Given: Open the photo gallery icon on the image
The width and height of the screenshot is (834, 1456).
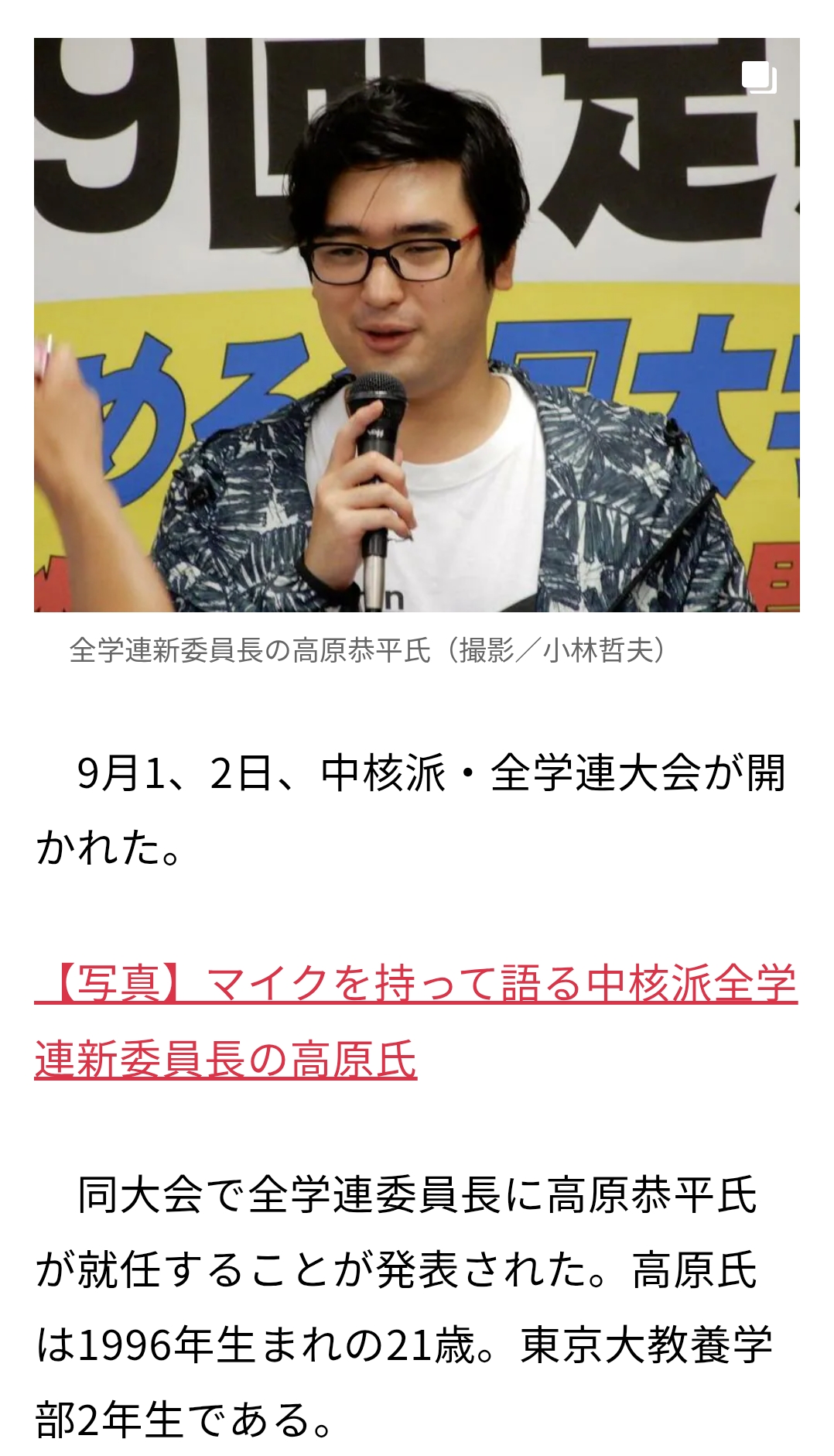Looking at the screenshot, I should pos(759,77).
